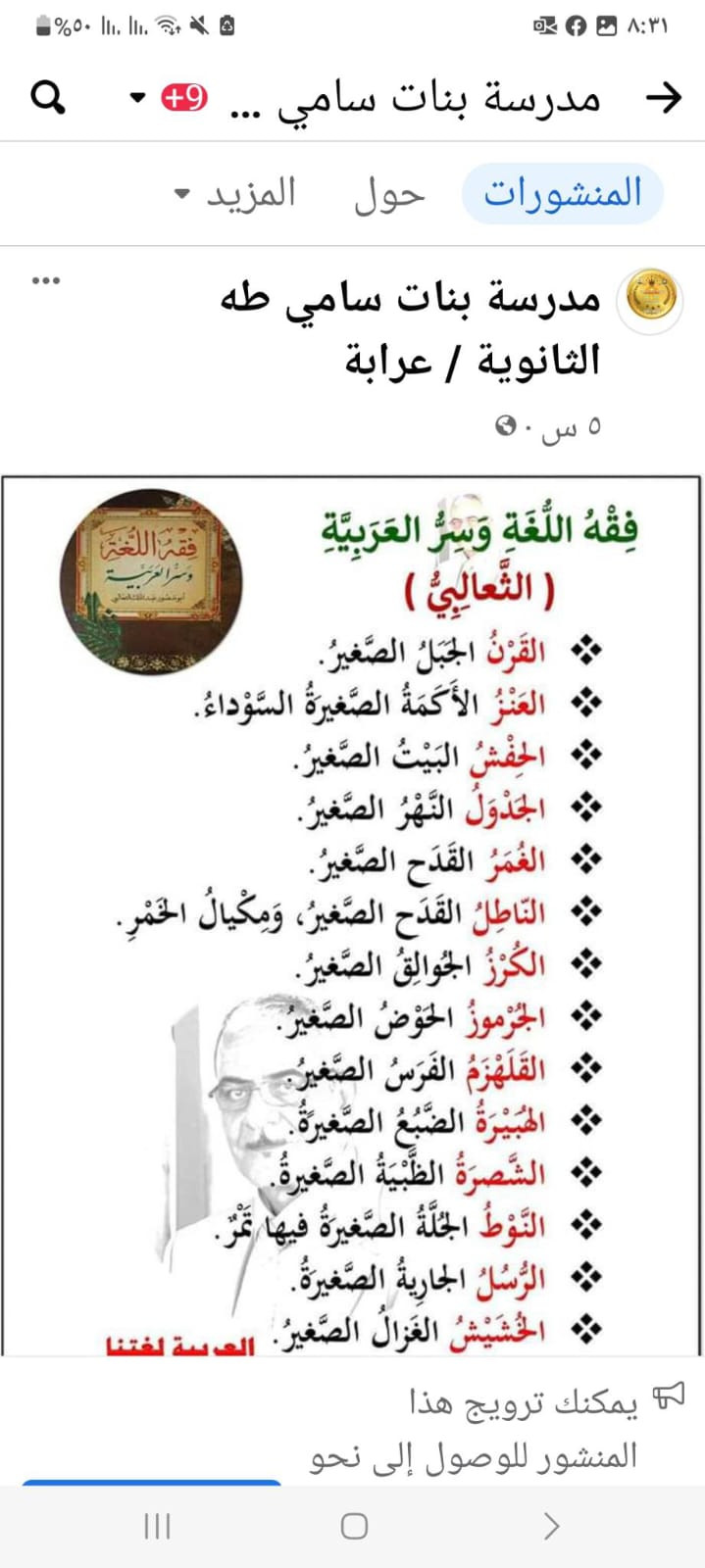
Task: Tap the search magnifier icon
Action: coord(48,97)
